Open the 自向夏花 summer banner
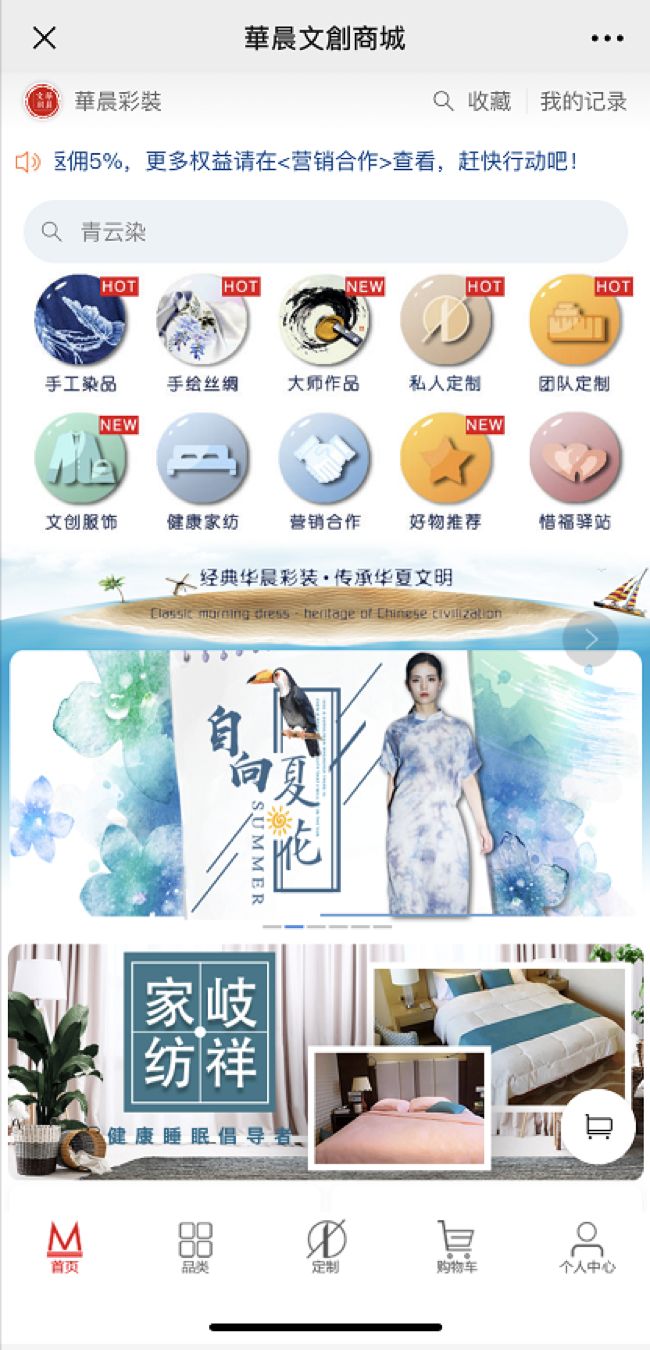 (x=325, y=785)
